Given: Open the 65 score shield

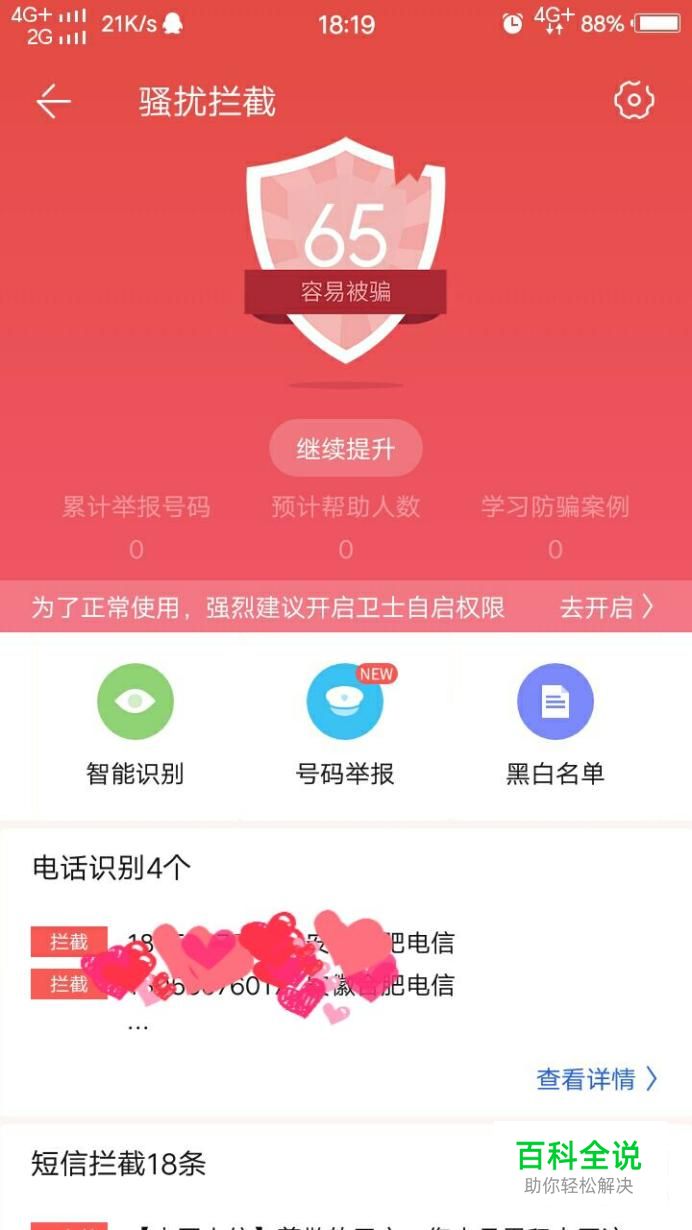Looking at the screenshot, I should point(345,250).
